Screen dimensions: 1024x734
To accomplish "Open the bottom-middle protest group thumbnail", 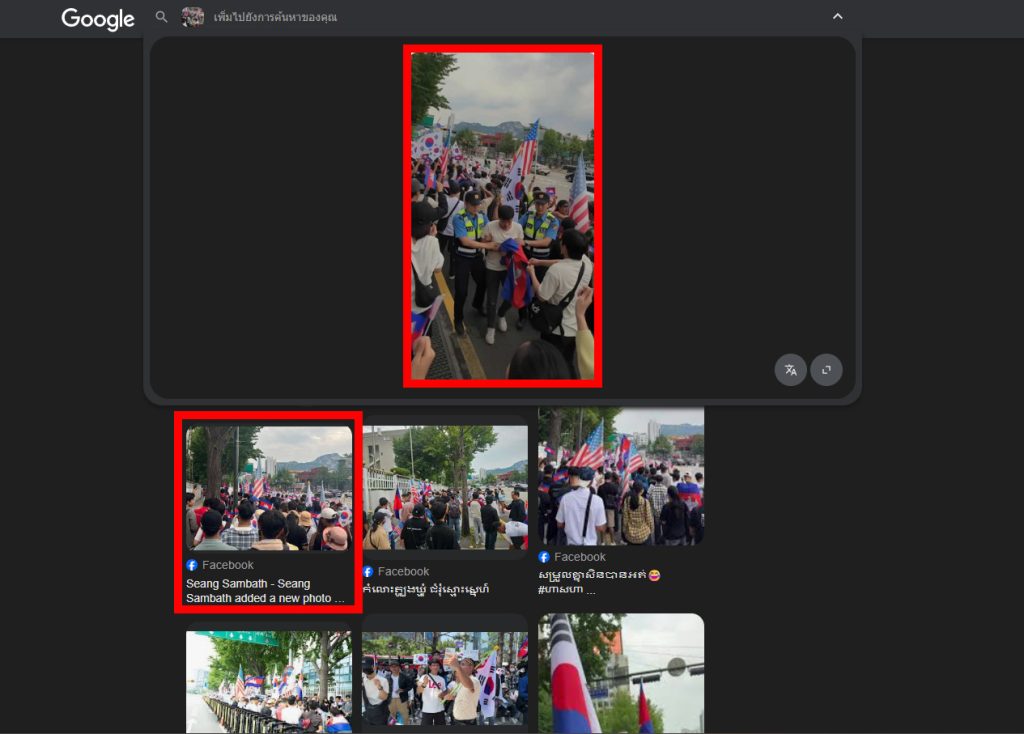I will 444,678.
